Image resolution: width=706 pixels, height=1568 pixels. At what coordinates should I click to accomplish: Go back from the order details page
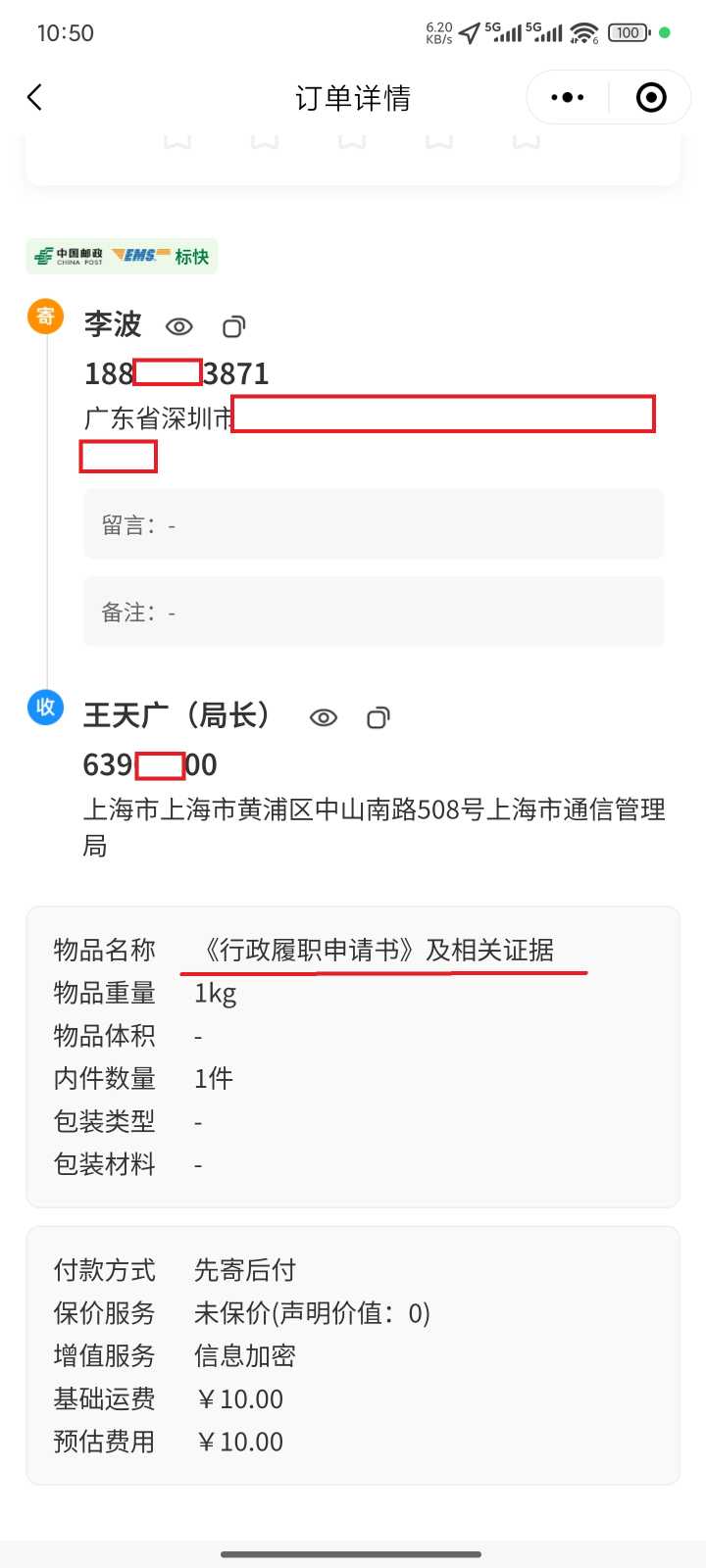click(x=35, y=97)
